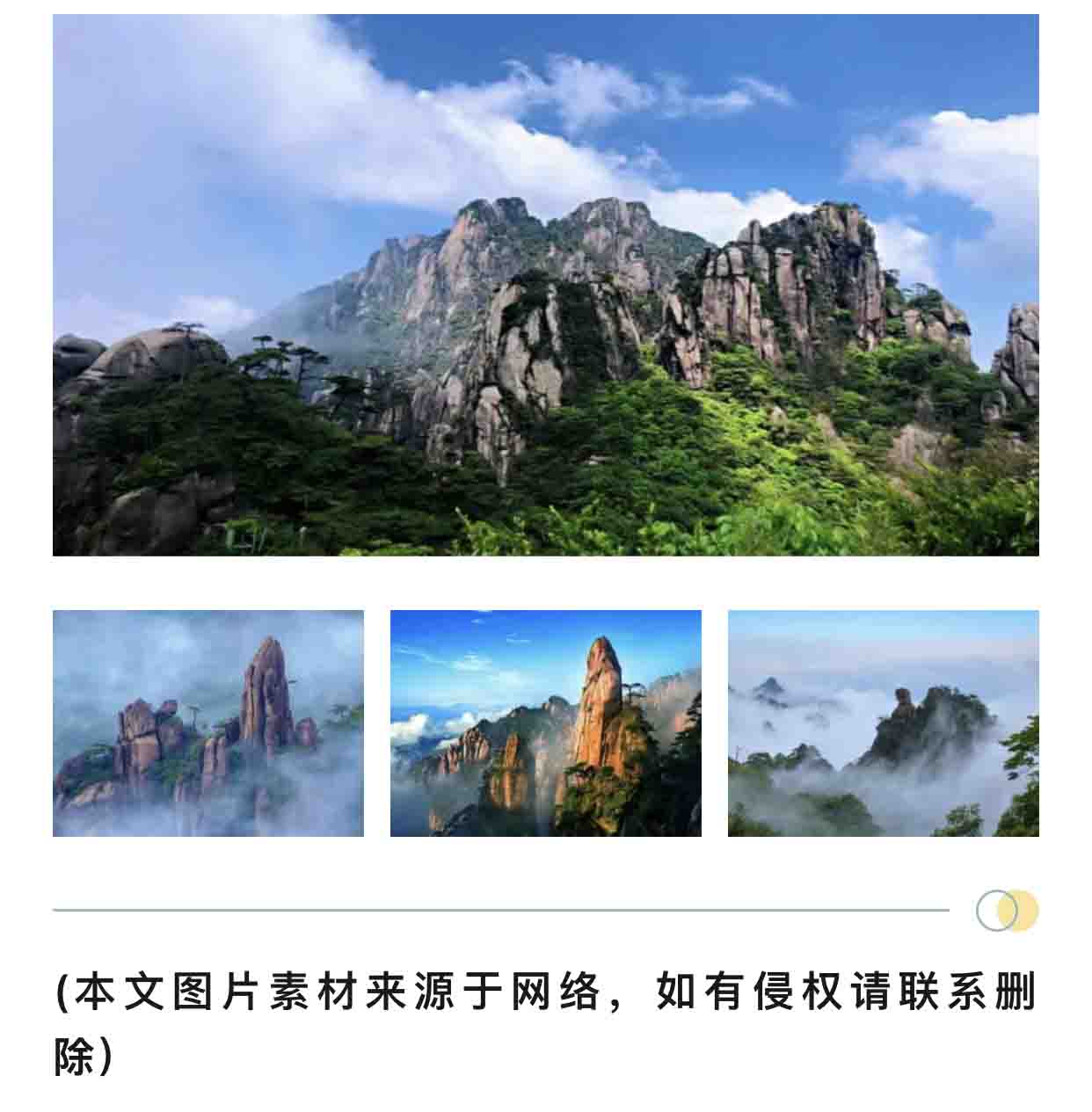Open the sea of clouds peak photo

pyautogui.click(x=883, y=723)
